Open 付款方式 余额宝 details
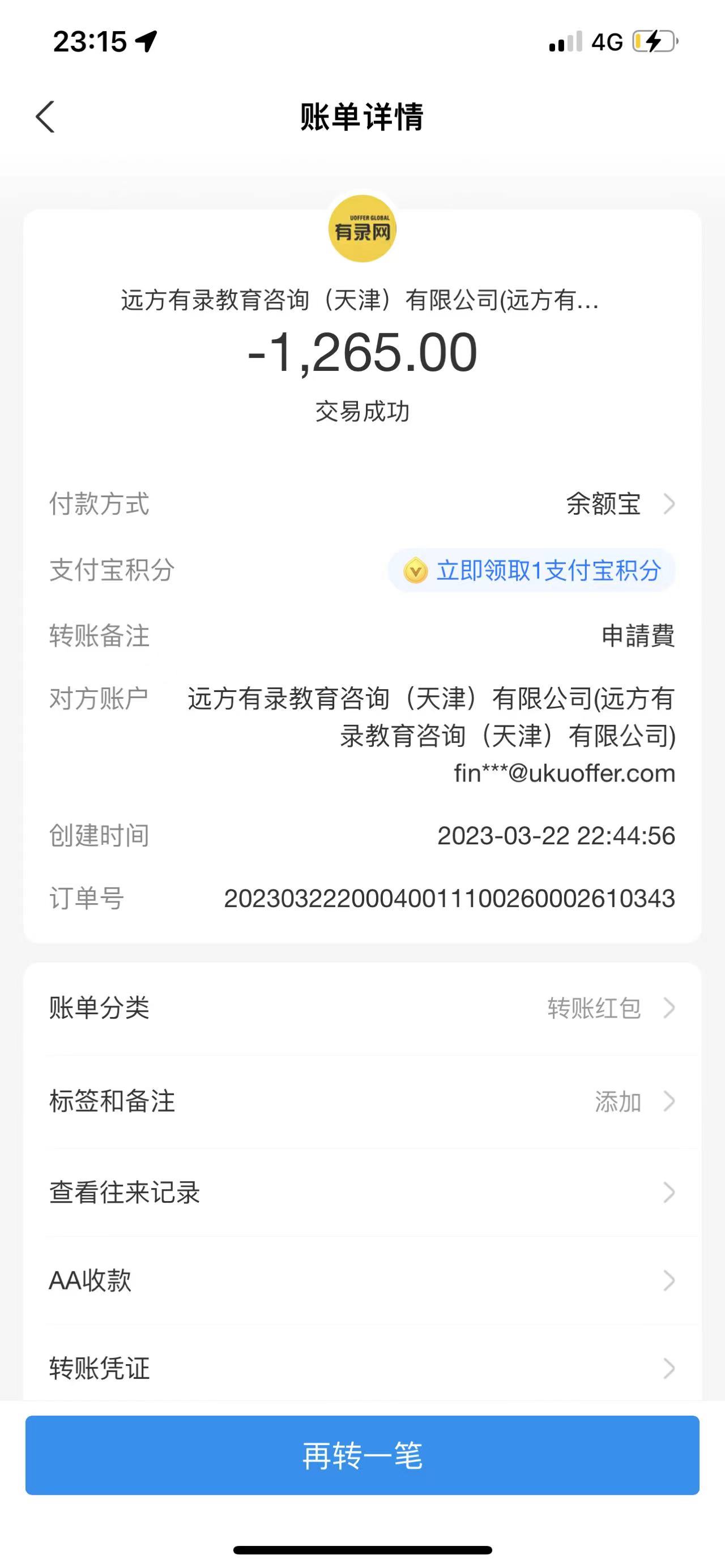Viewport: 725px width, 1568px height. click(x=620, y=504)
